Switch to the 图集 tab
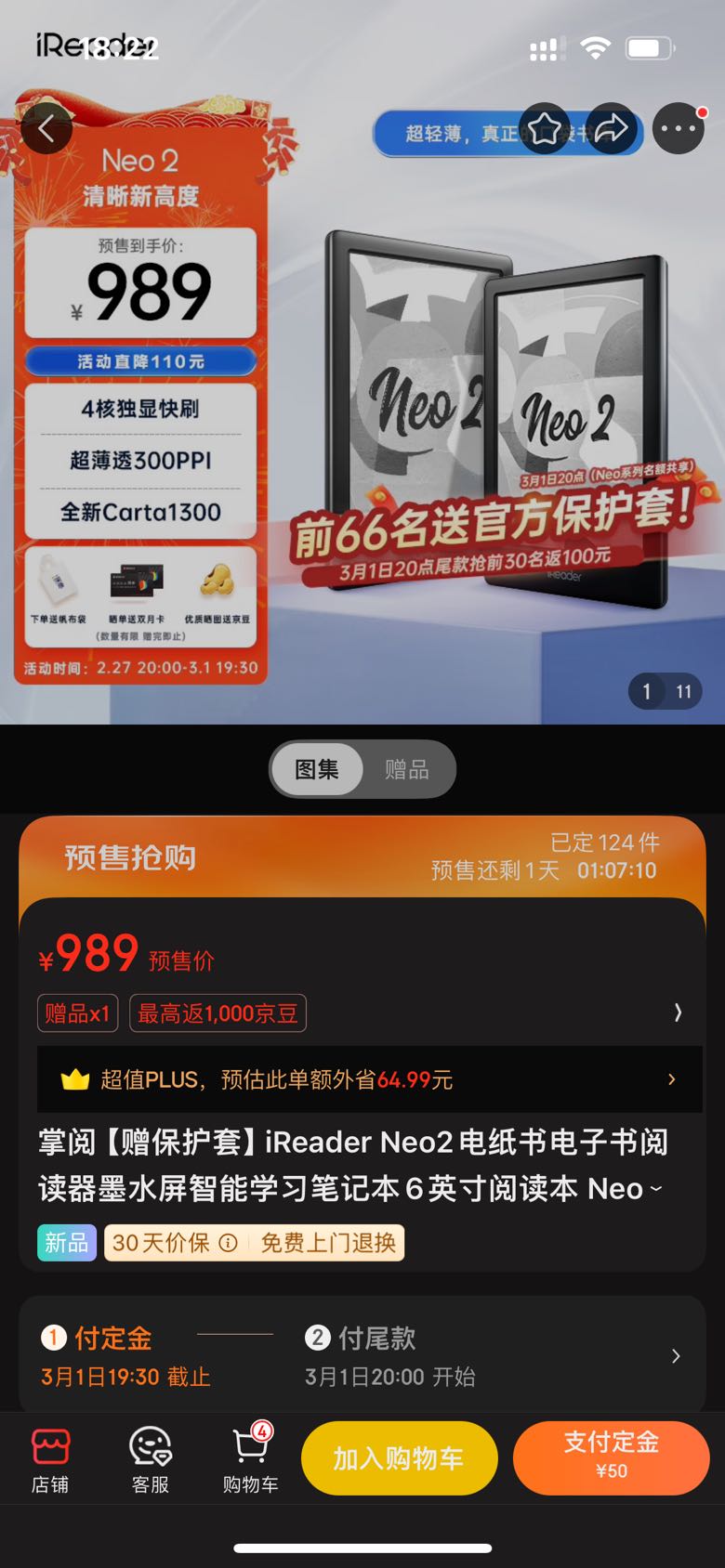This screenshot has width=725, height=1568. (x=317, y=769)
